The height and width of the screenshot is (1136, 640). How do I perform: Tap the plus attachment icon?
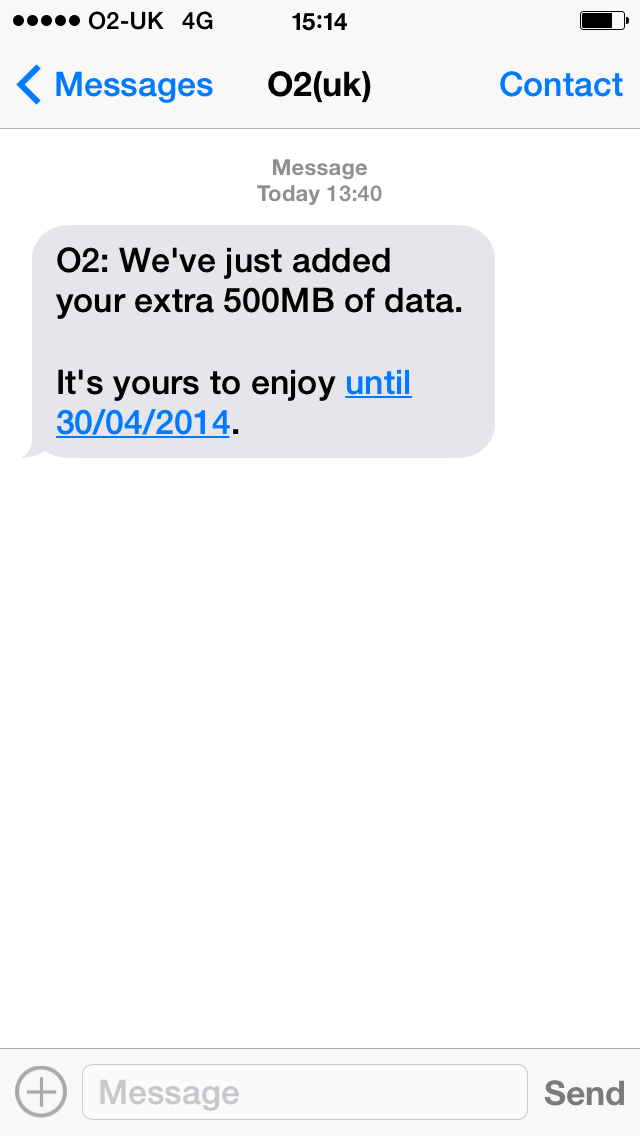[41, 1091]
